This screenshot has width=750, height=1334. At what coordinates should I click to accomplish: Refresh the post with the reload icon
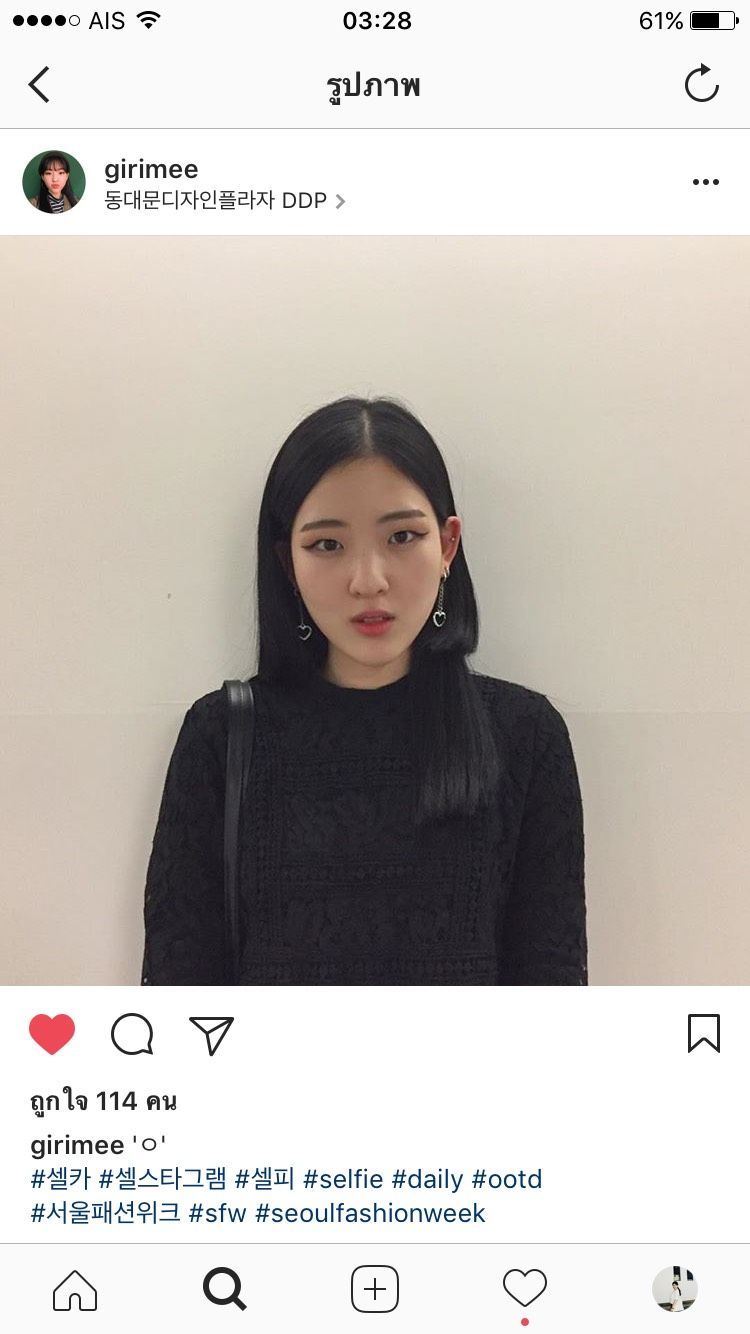(x=702, y=84)
